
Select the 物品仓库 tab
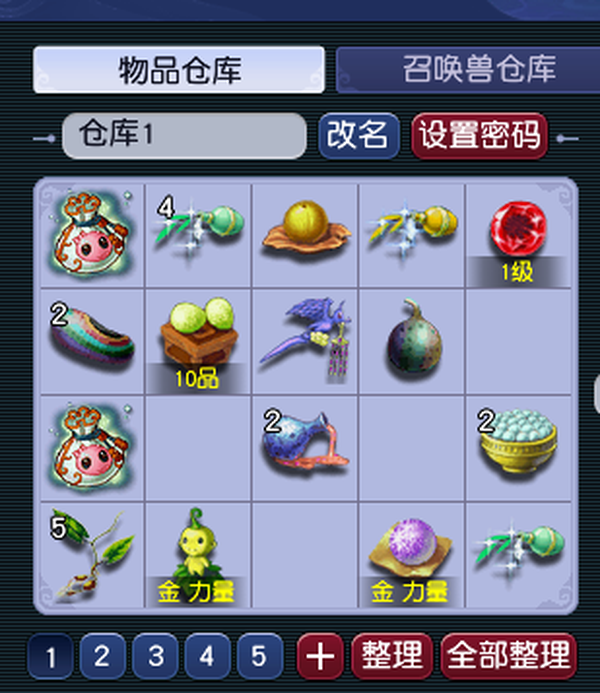[x=179, y=69]
